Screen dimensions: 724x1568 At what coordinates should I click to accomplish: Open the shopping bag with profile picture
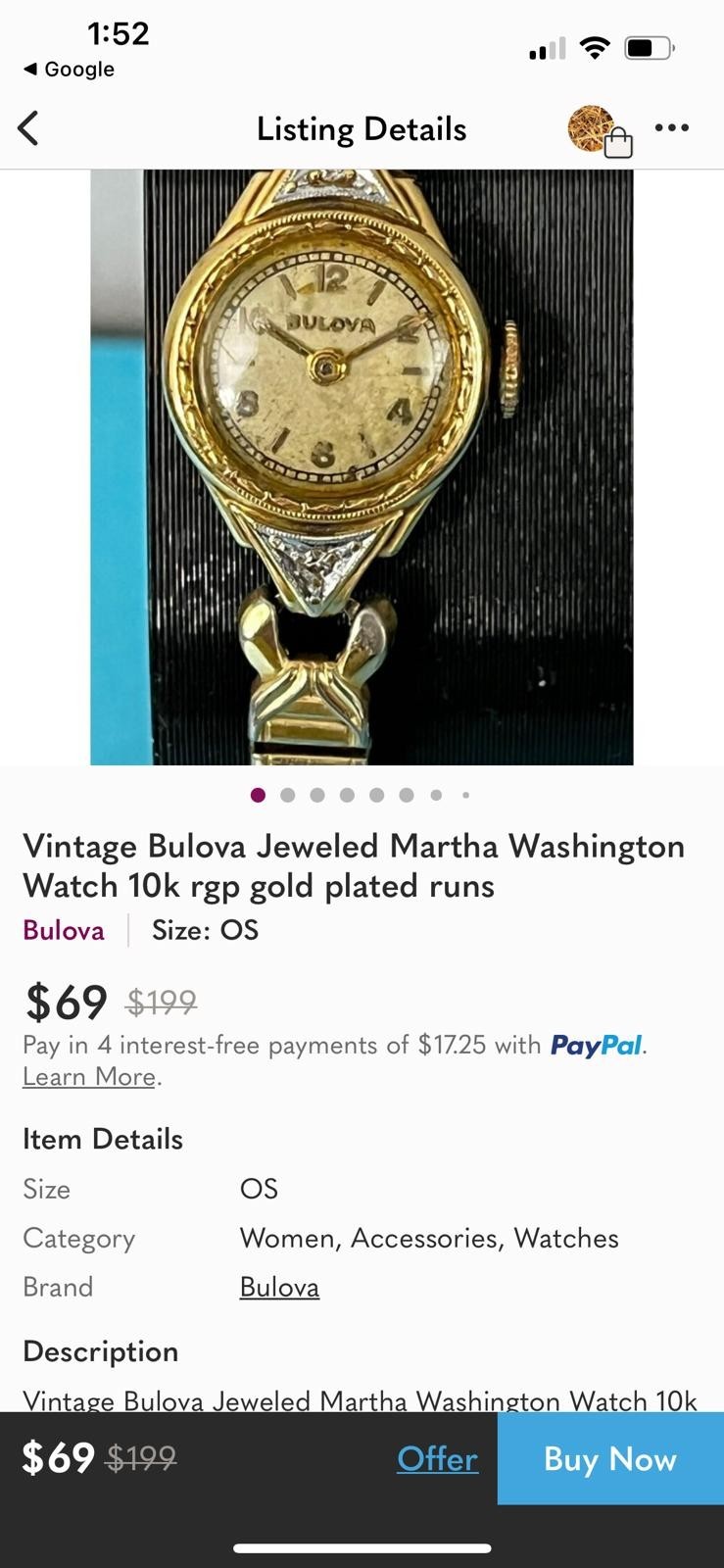pyautogui.click(x=600, y=130)
